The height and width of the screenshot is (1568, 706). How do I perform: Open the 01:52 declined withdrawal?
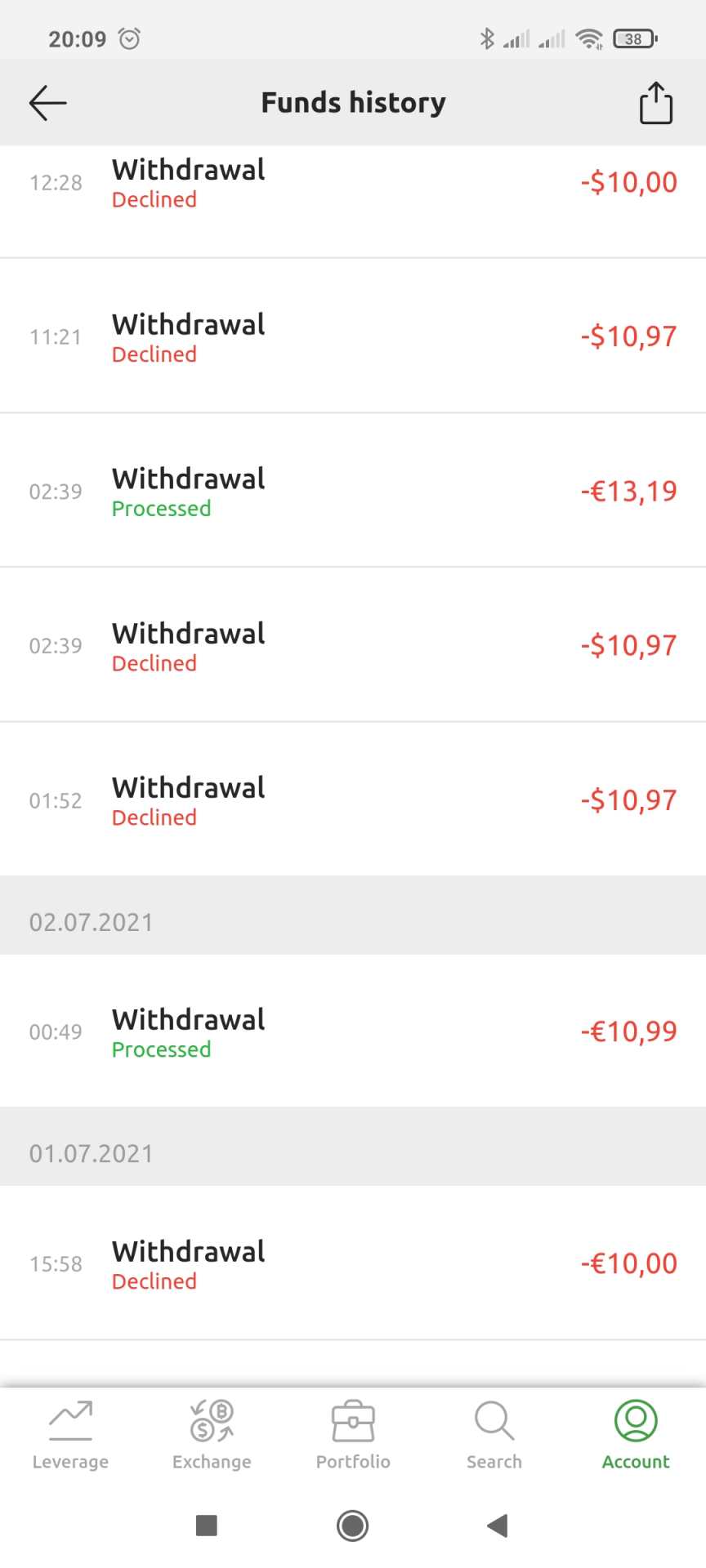point(353,800)
